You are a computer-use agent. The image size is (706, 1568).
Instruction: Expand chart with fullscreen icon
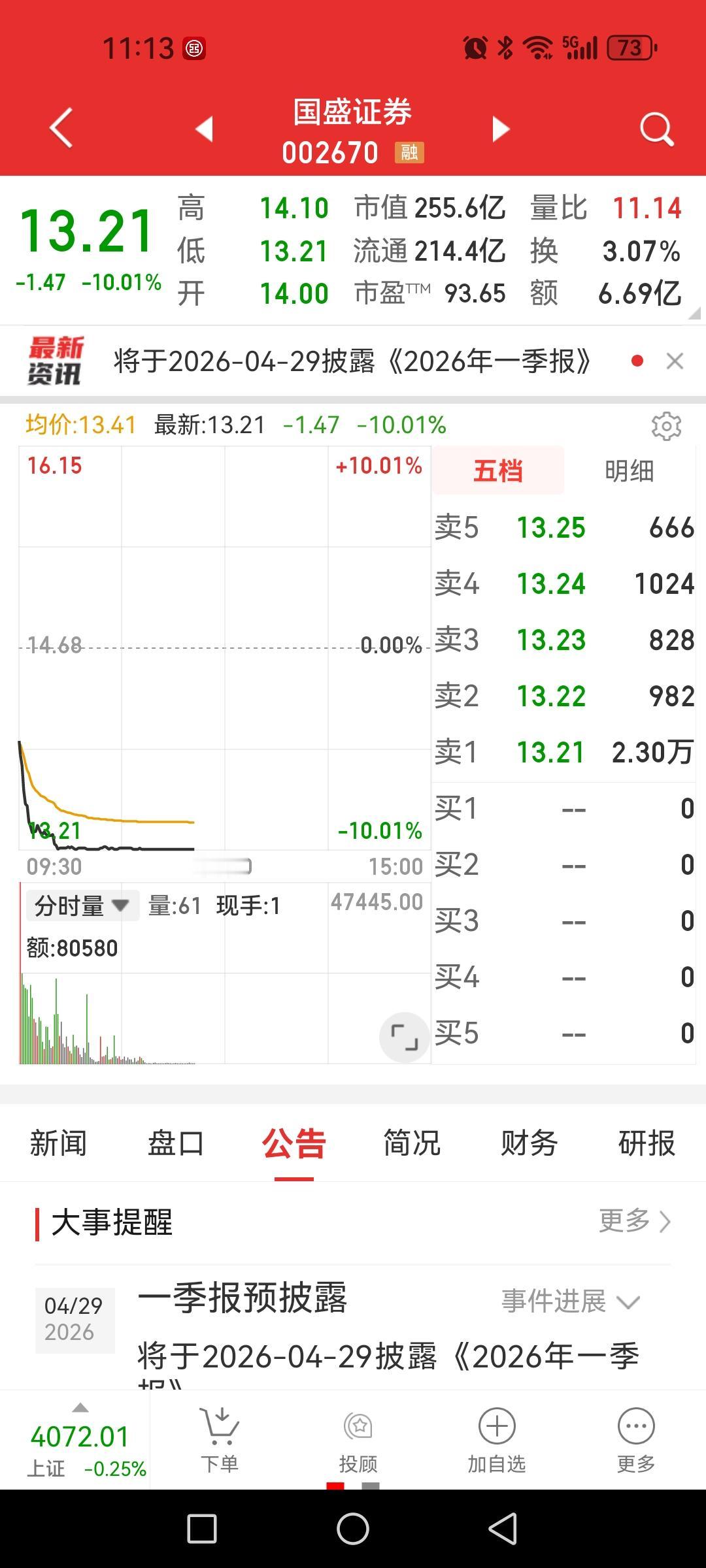tap(405, 1036)
